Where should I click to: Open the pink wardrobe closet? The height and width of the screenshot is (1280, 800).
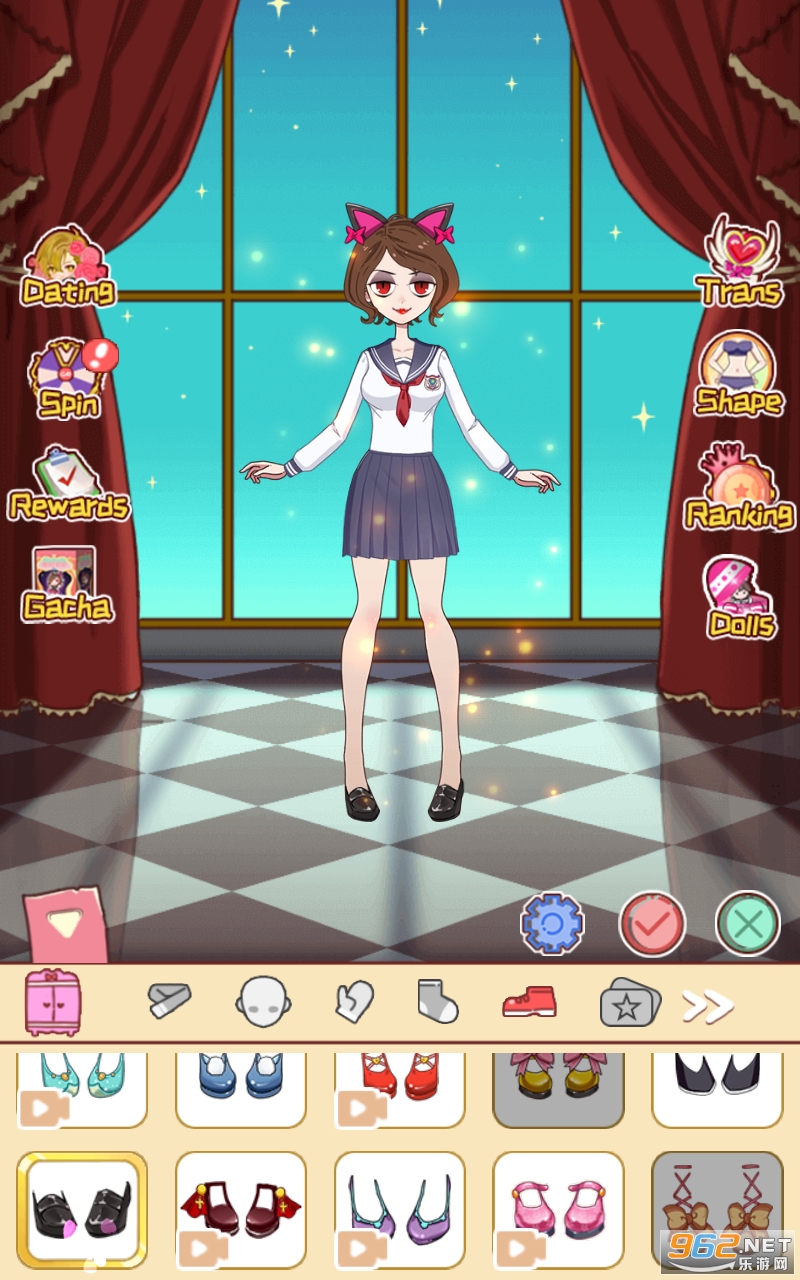point(52,1002)
